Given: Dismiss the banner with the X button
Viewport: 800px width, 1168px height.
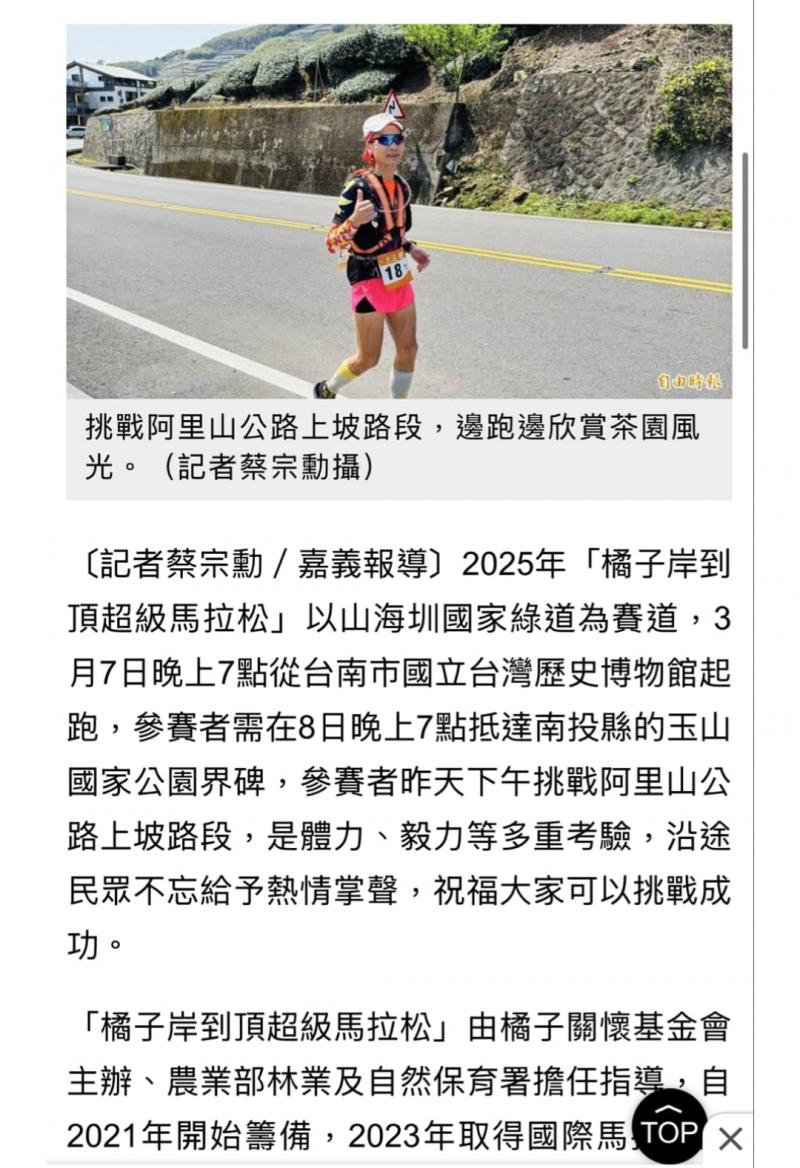Looking at the screenshot, I should point(731,1139).
